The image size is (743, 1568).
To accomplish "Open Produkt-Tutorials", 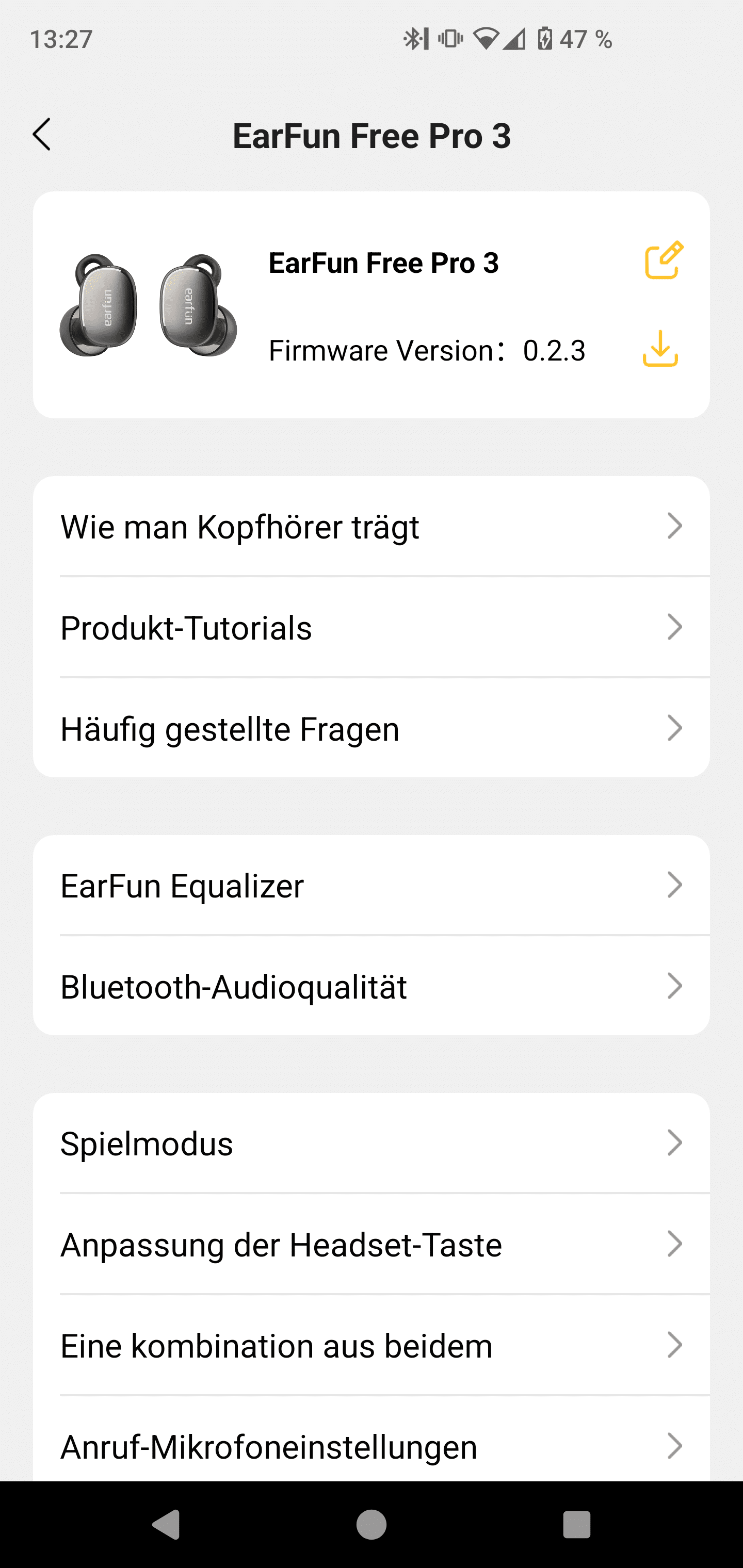I will click(371, 628).
